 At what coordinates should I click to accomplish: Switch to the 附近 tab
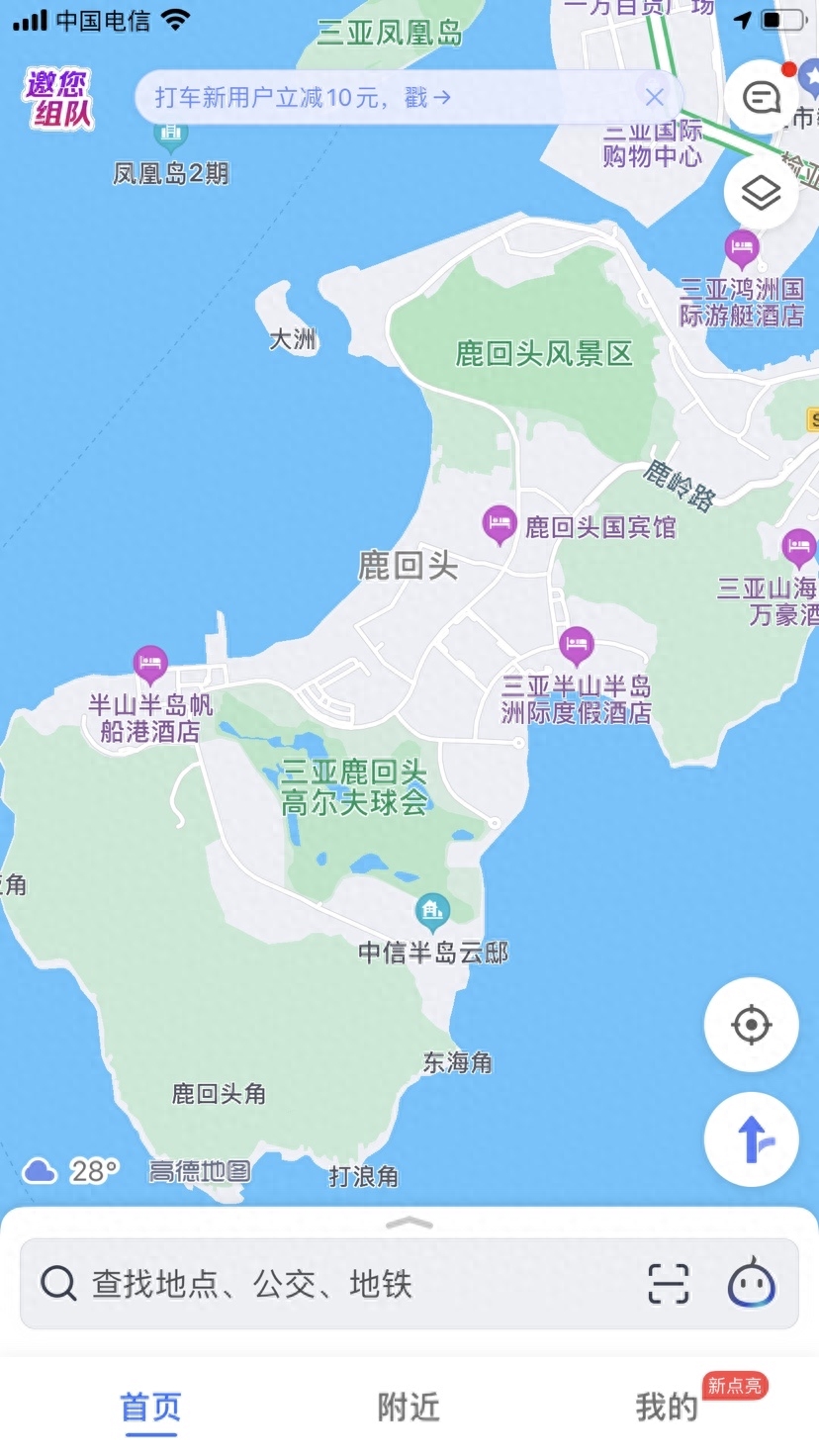point(409,1407)
